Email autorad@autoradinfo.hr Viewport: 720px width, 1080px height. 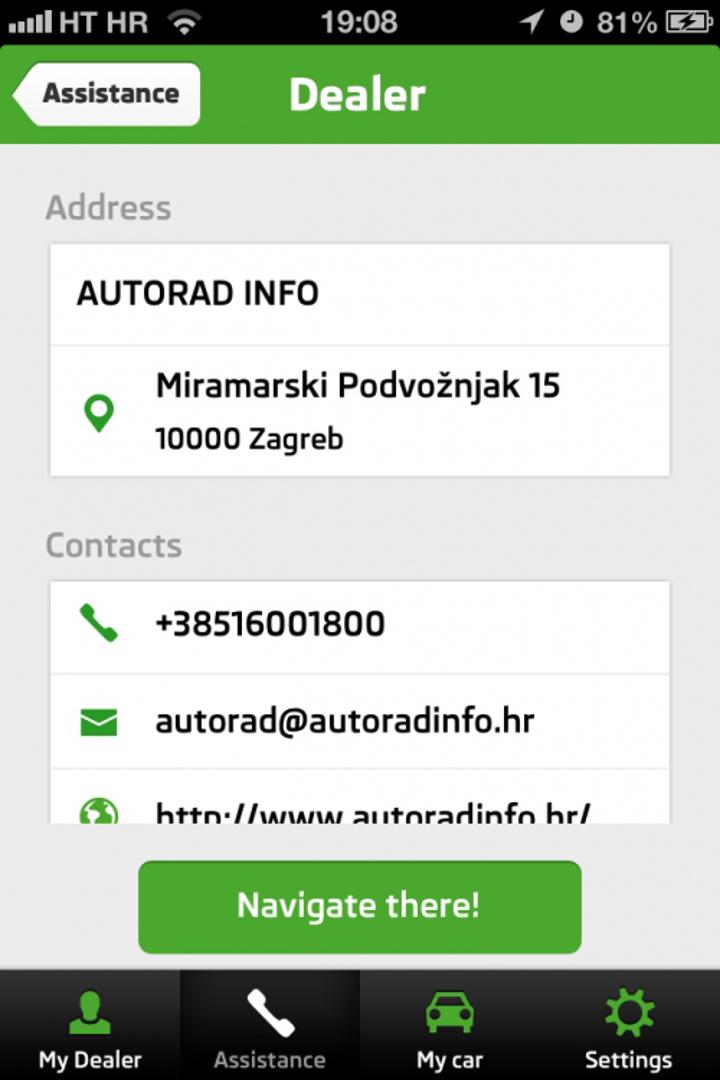click(x=359, y=722)
